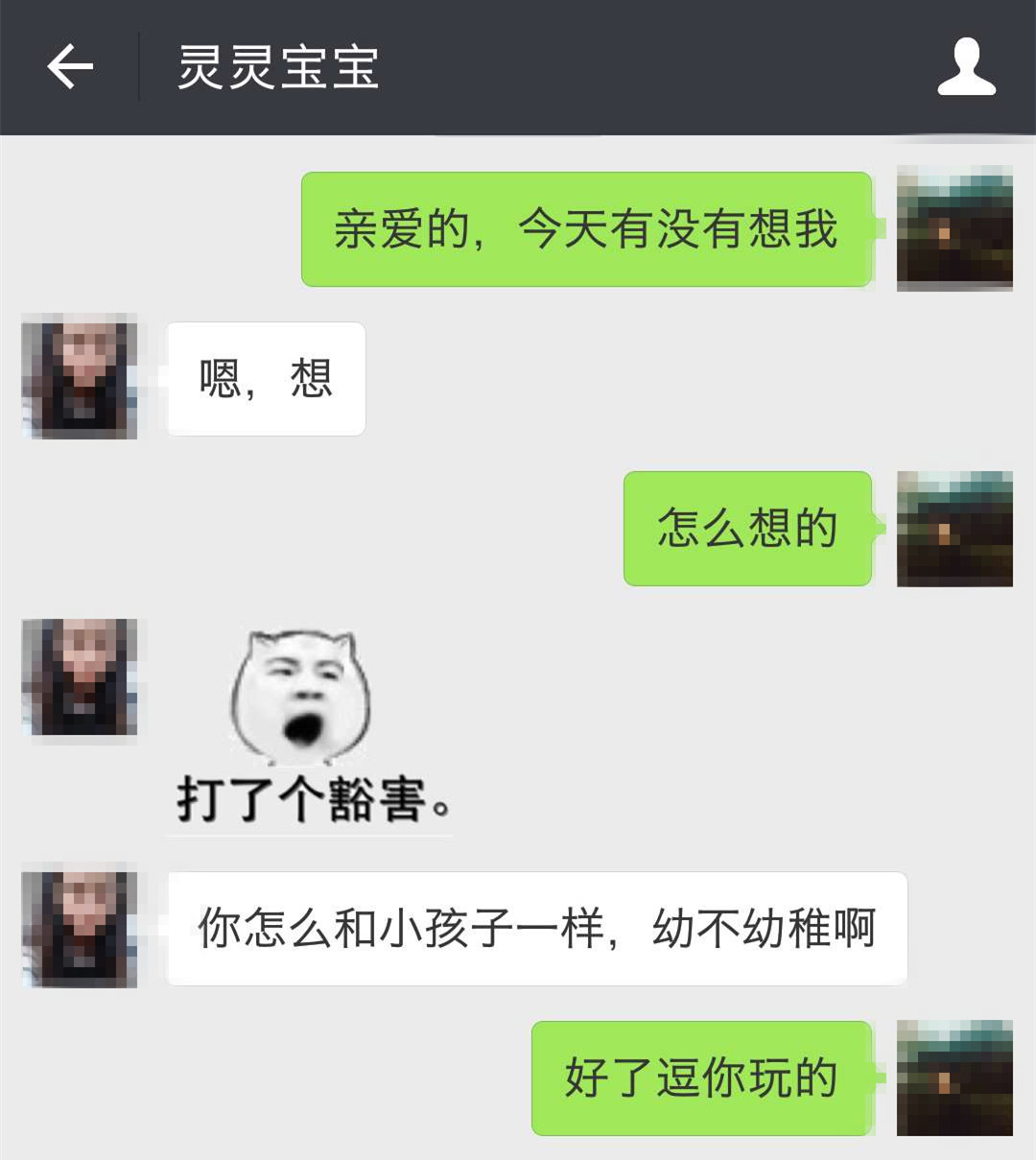Open my avatar next to 怎么想的

(x=954, y=529)
